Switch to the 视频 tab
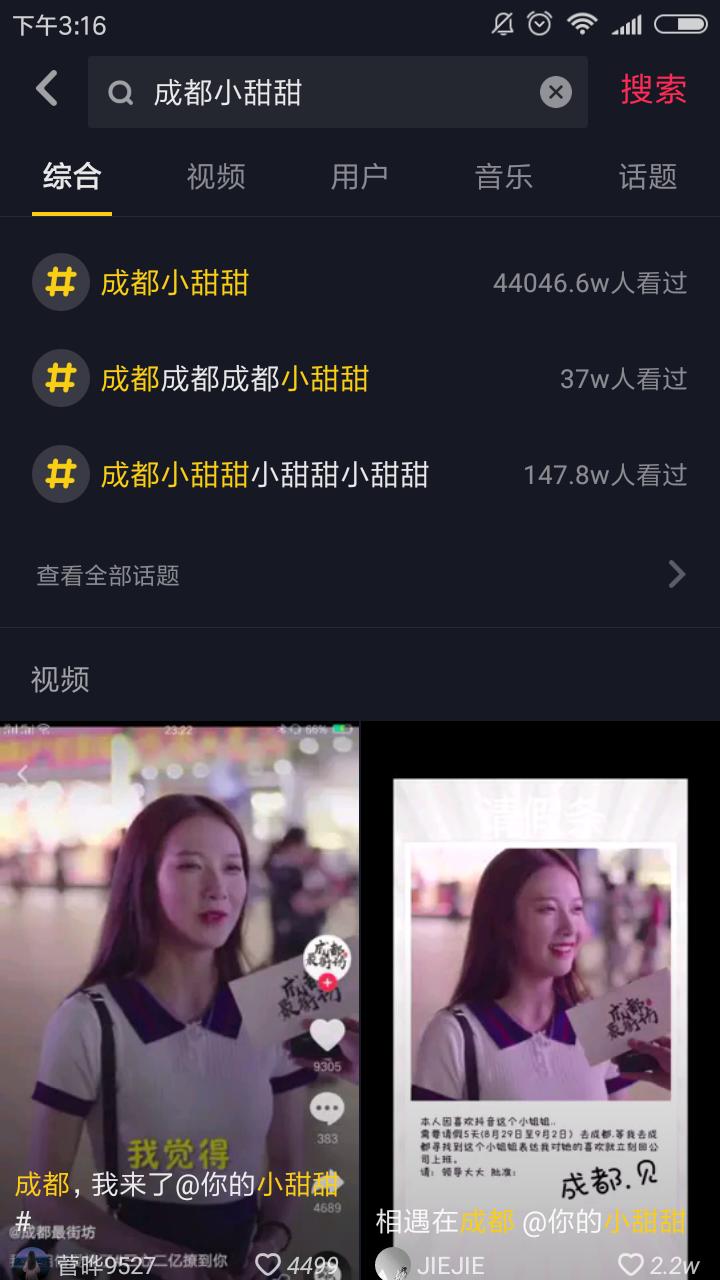720x1280 pixels. [215, 177]
